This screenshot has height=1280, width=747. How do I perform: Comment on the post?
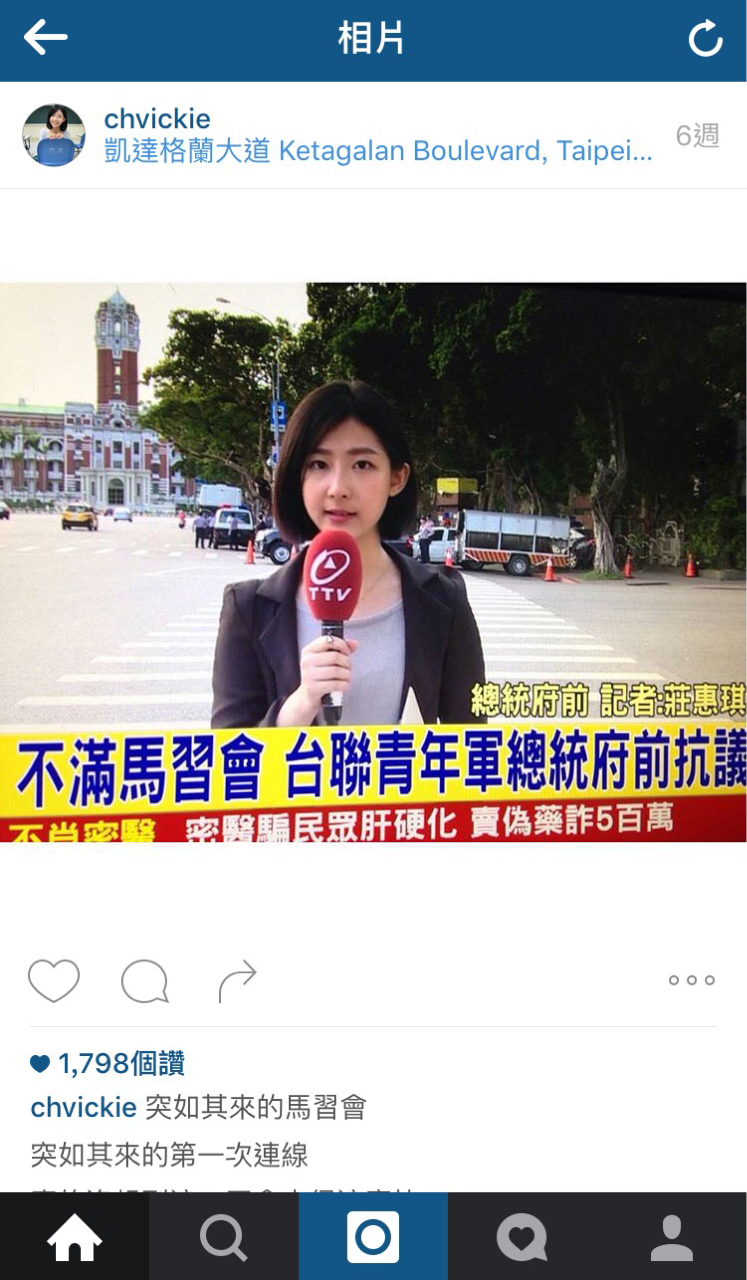145,981
